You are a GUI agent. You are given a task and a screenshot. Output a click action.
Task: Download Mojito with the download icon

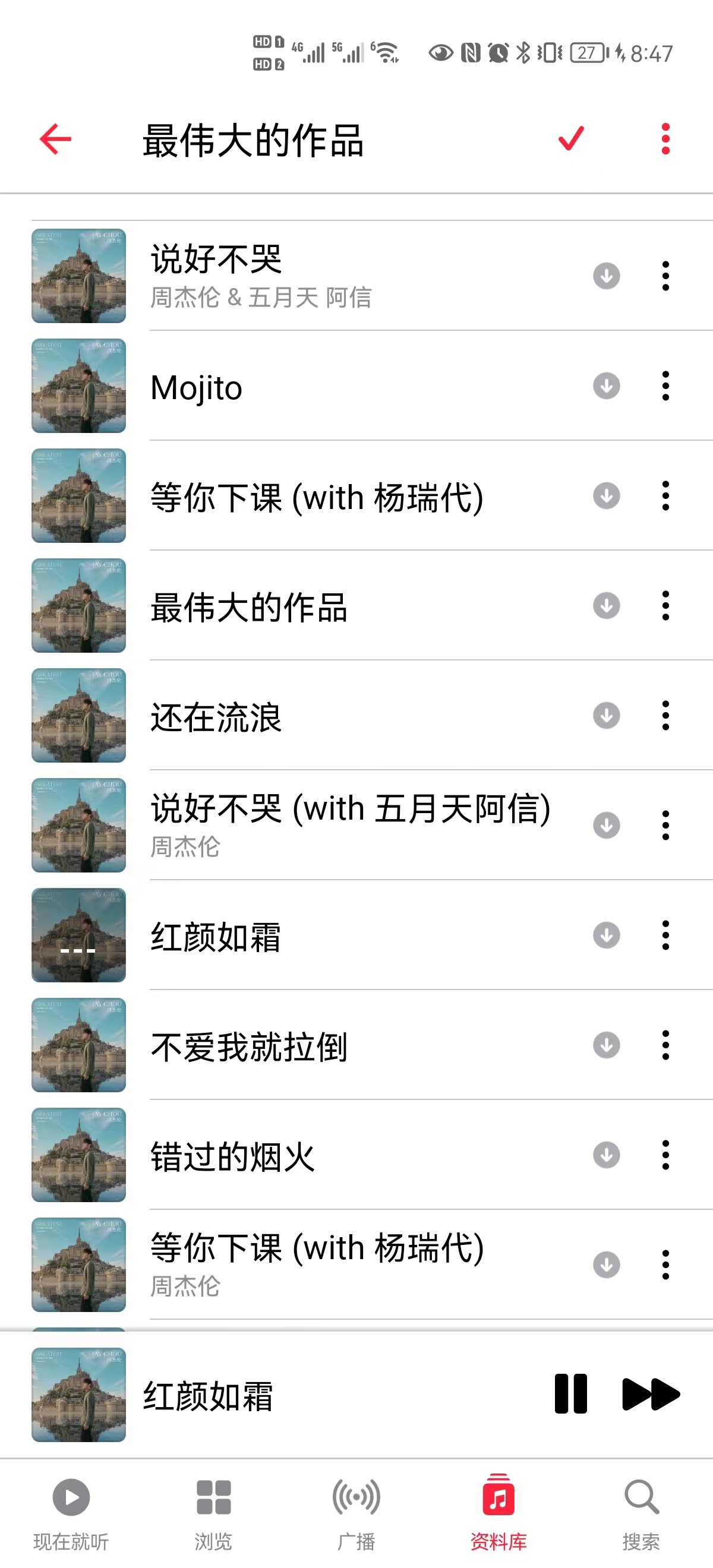(x=605, y=385)
